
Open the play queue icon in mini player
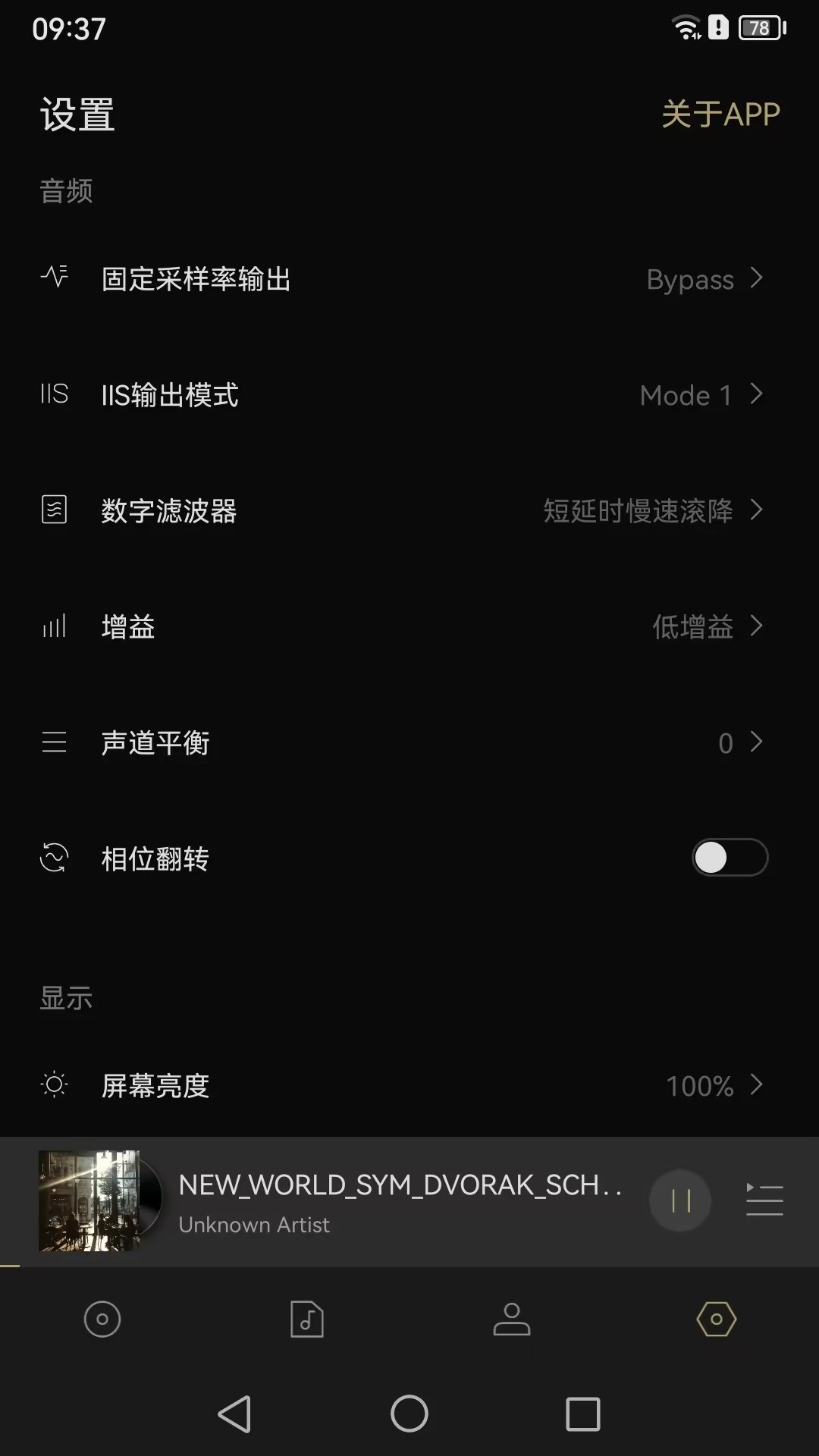pyautogui.click(x=764, y=1200)
